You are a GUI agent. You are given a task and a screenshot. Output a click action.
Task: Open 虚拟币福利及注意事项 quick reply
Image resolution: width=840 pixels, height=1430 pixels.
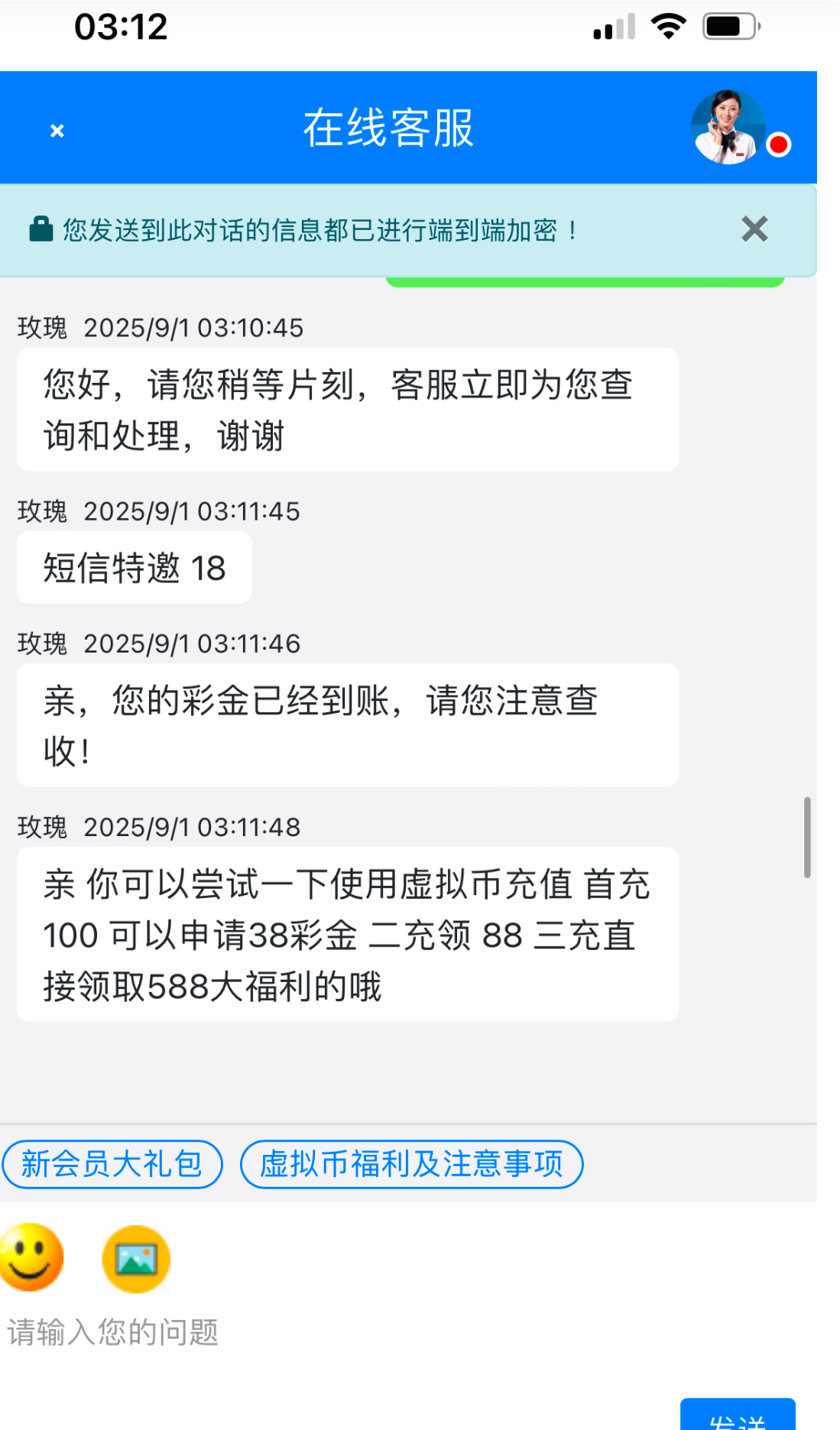[x=411, y=1164]
